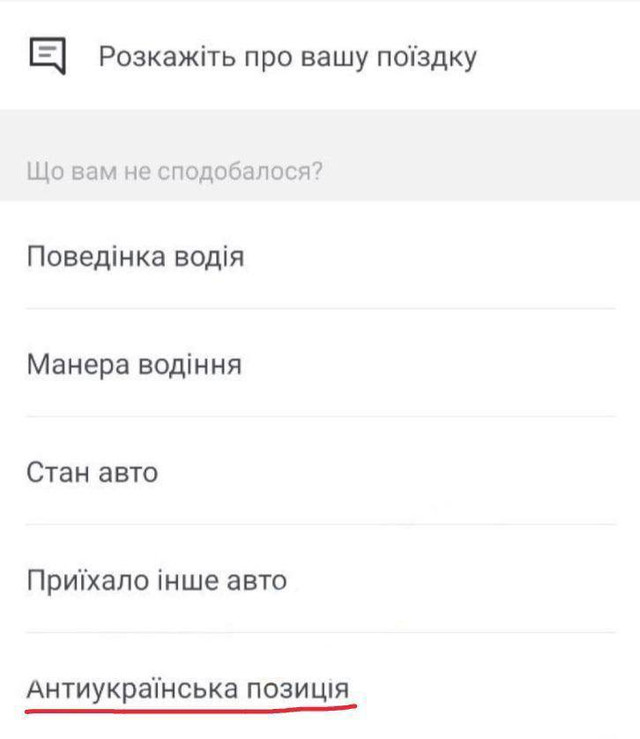This screenshot has height=739, width=640.
Task: Choose 'Антиукраїнська позиція' option
Action: pyautogui.click(x=188, y=688)
